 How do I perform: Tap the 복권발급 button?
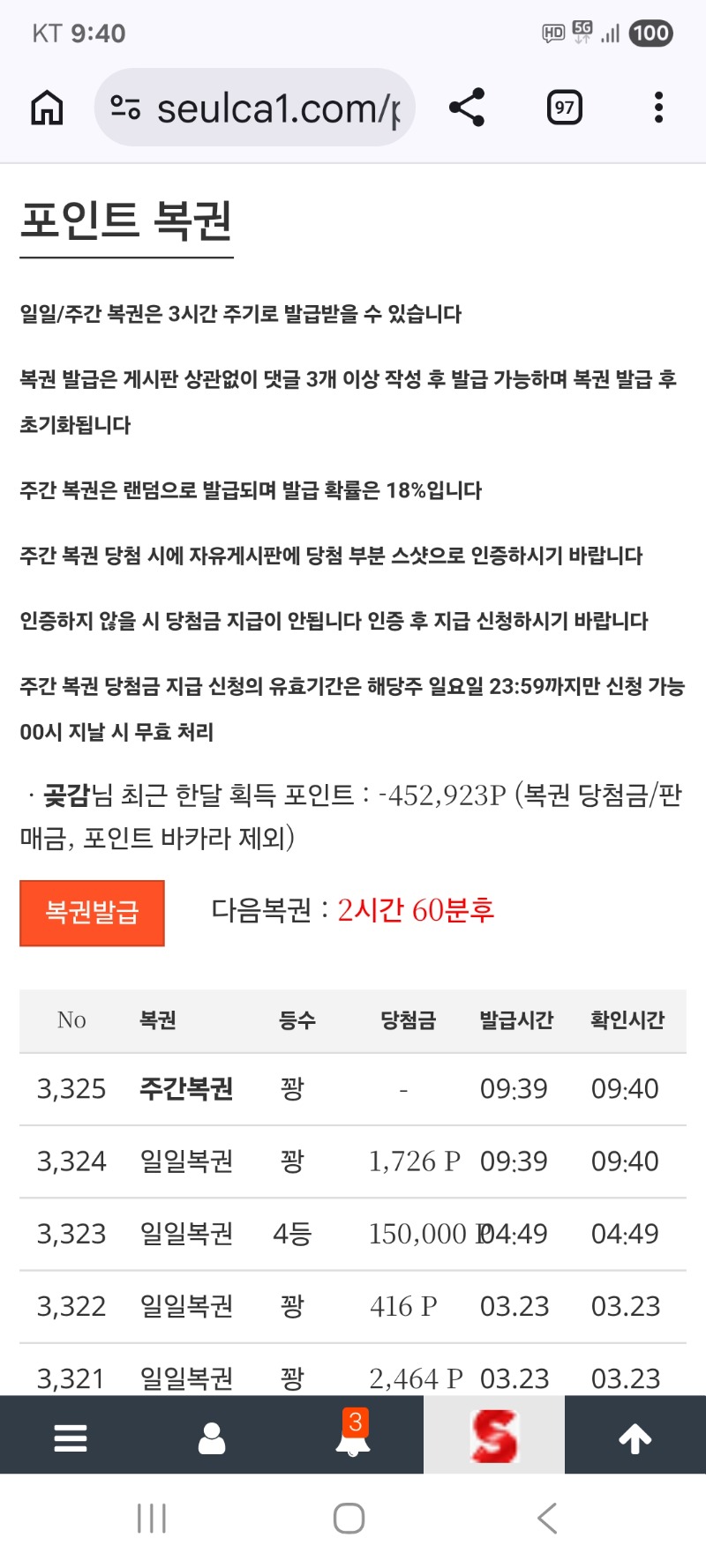[x=92, y=913]
